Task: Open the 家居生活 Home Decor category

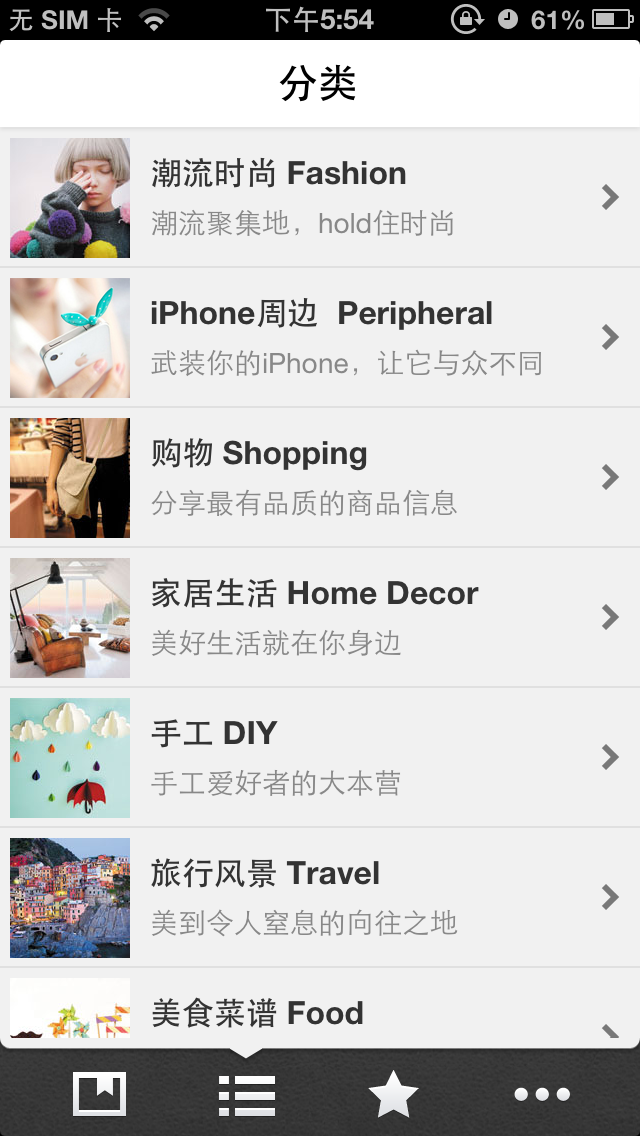Action: (x=320, y=617)
